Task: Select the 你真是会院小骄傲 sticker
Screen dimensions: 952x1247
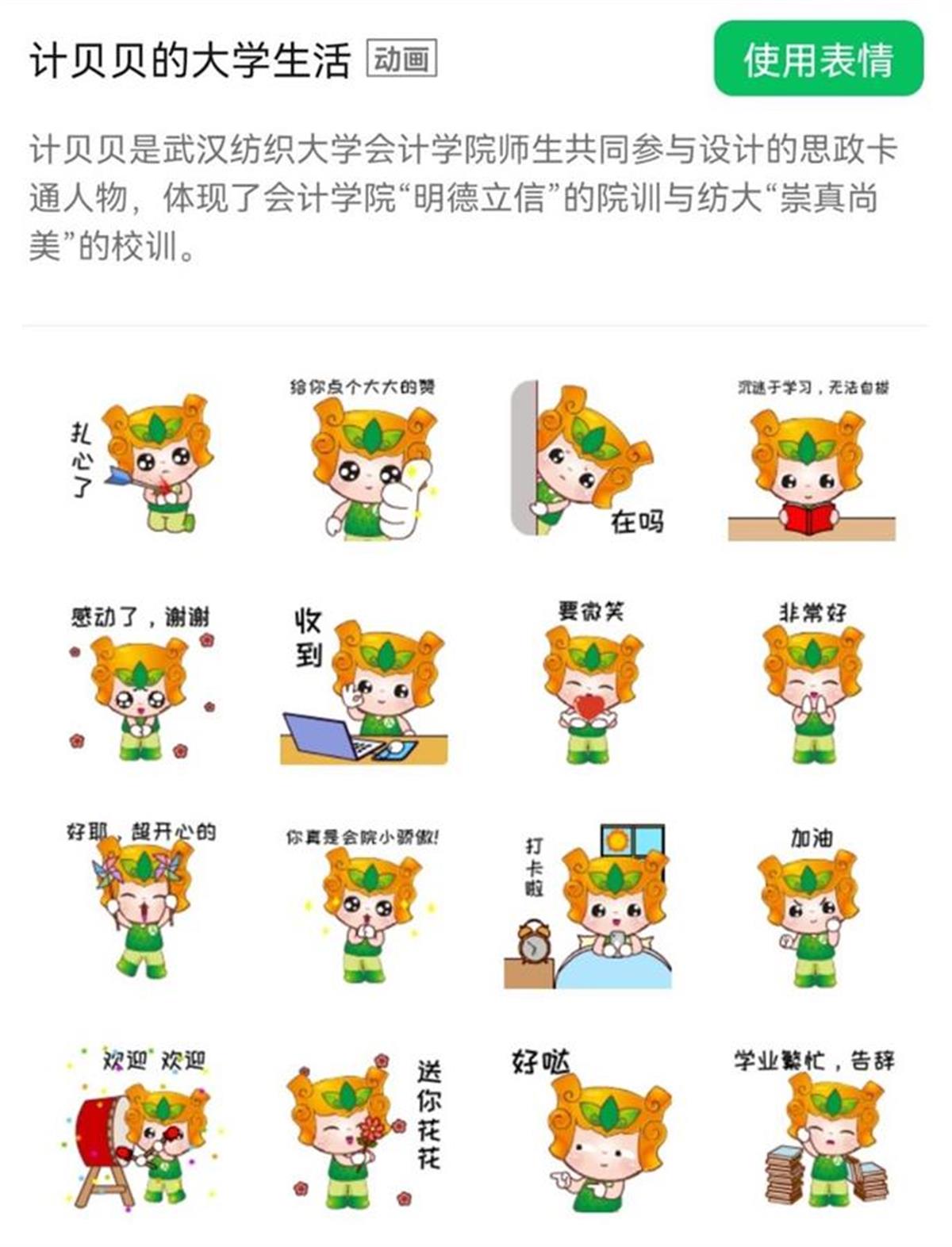Action: point(366,908)
